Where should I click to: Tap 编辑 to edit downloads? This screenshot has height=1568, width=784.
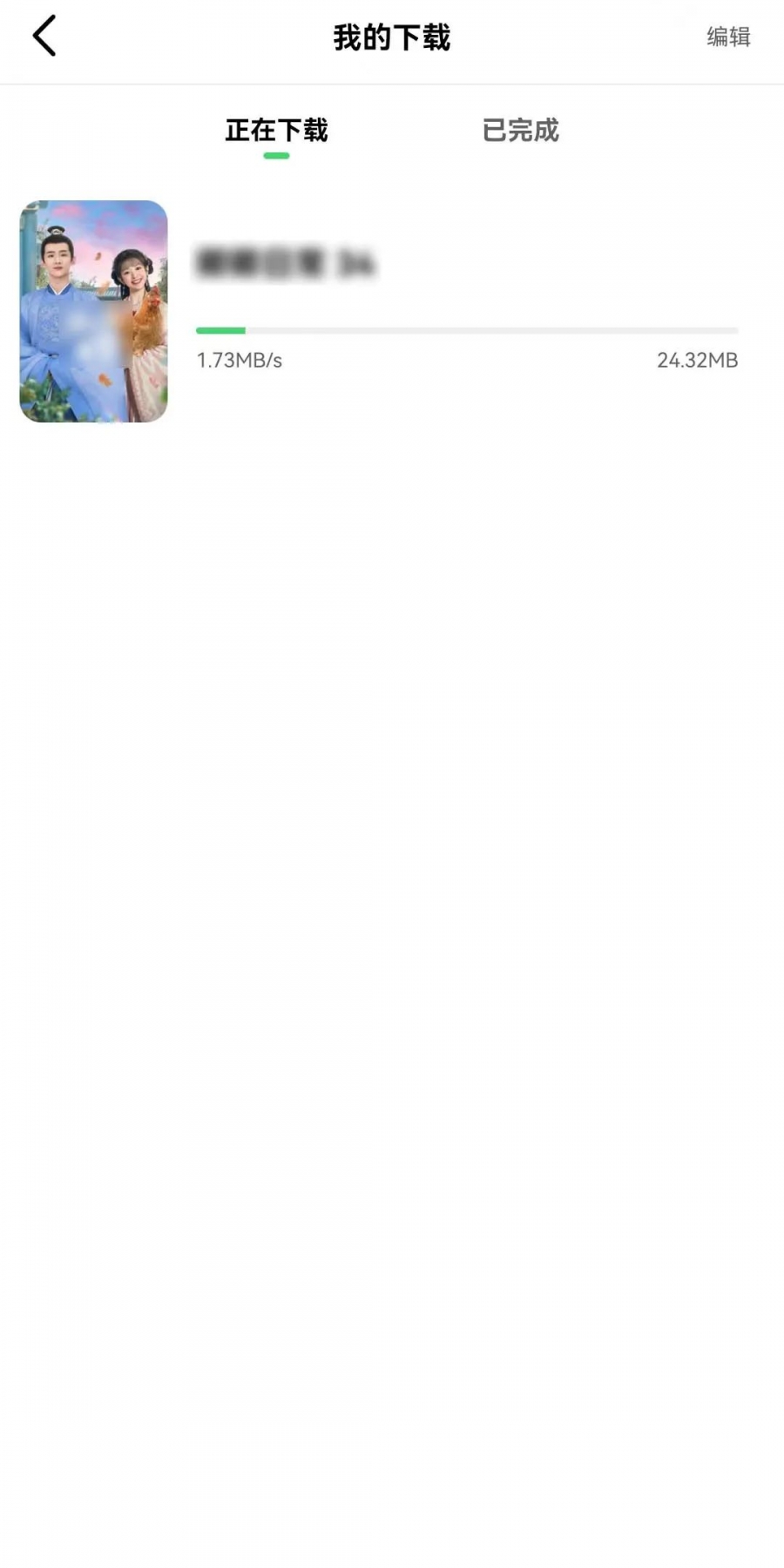coord(728,37)
